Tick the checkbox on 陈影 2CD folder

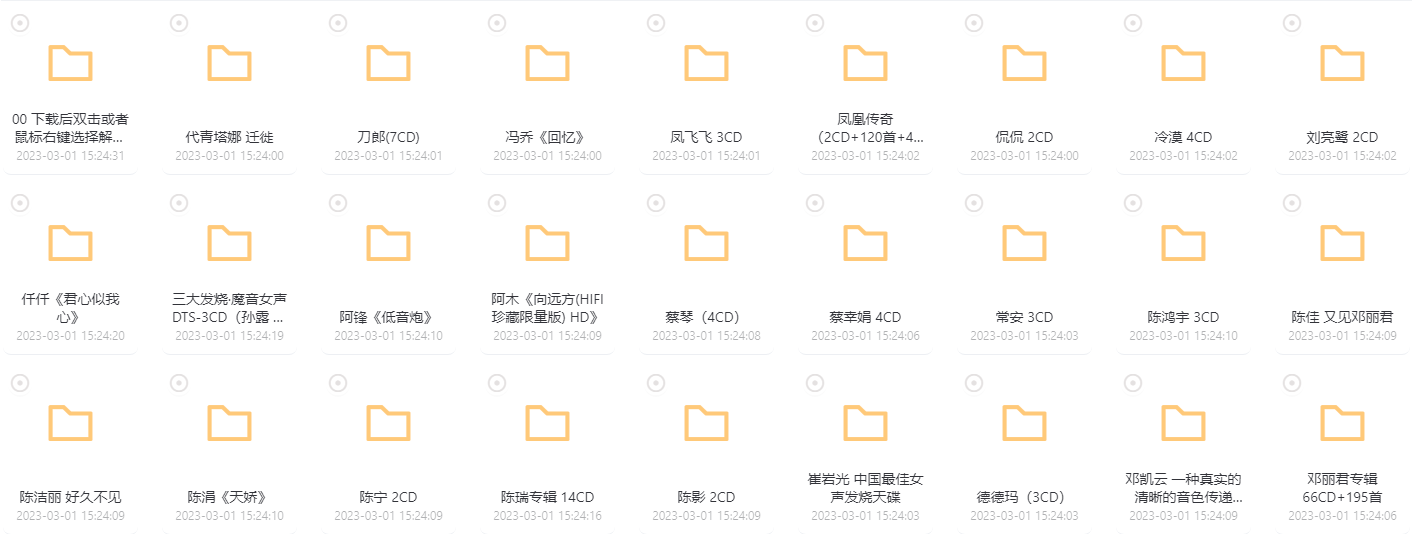[x=656, y=383]
